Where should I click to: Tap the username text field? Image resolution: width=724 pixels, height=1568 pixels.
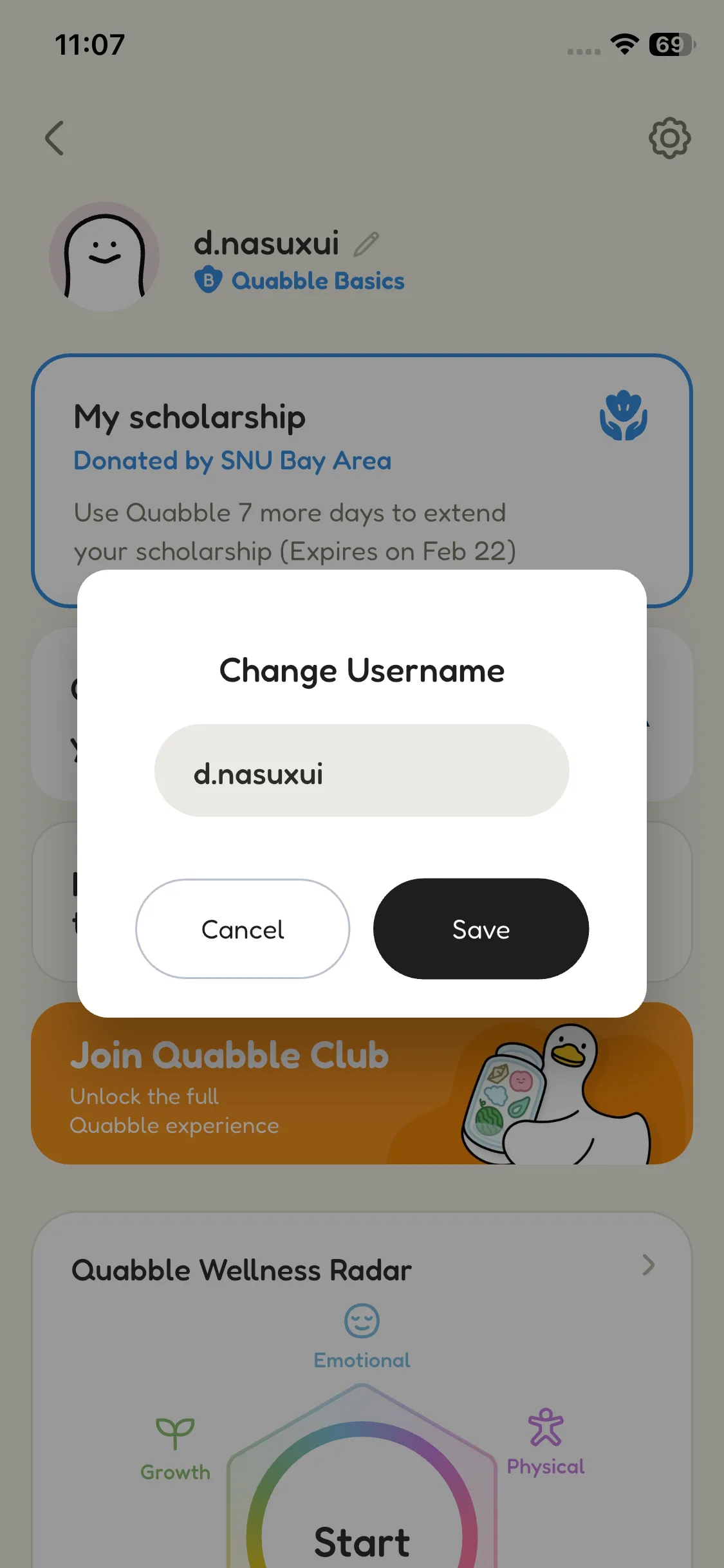[x=362, y=771]
